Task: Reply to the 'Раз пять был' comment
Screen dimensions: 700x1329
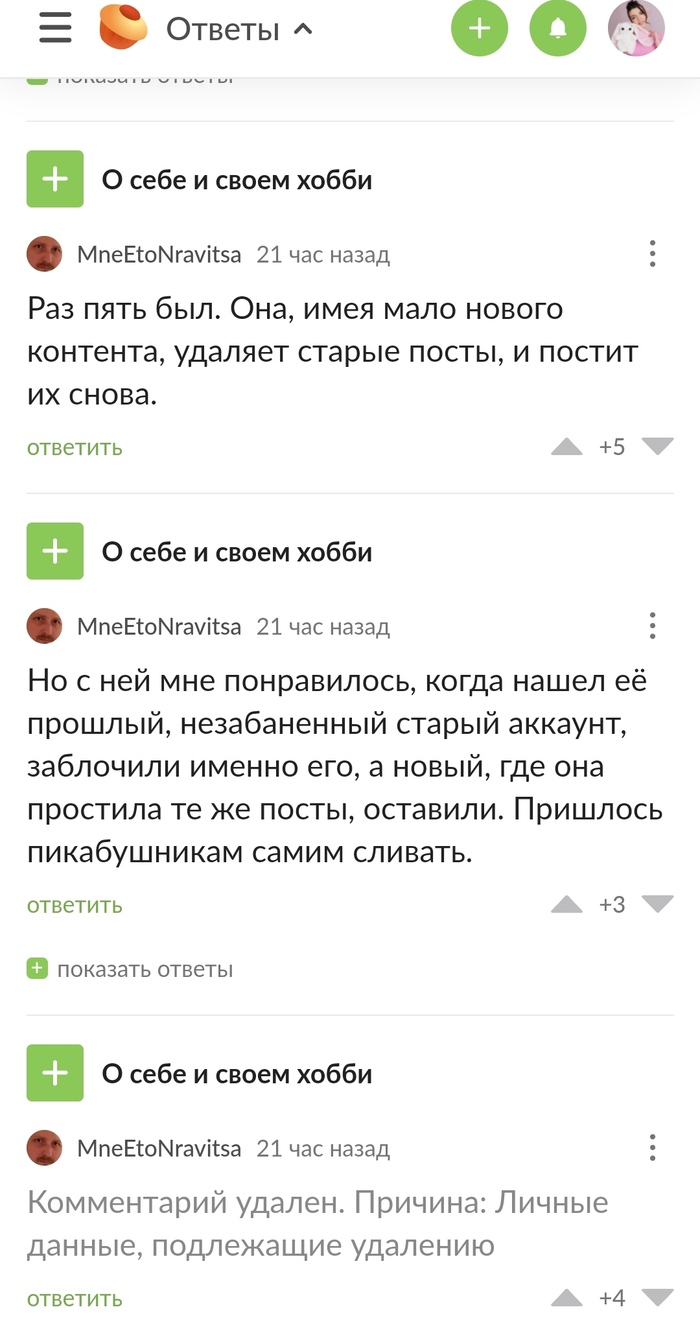Action: (x=75, y=447)
